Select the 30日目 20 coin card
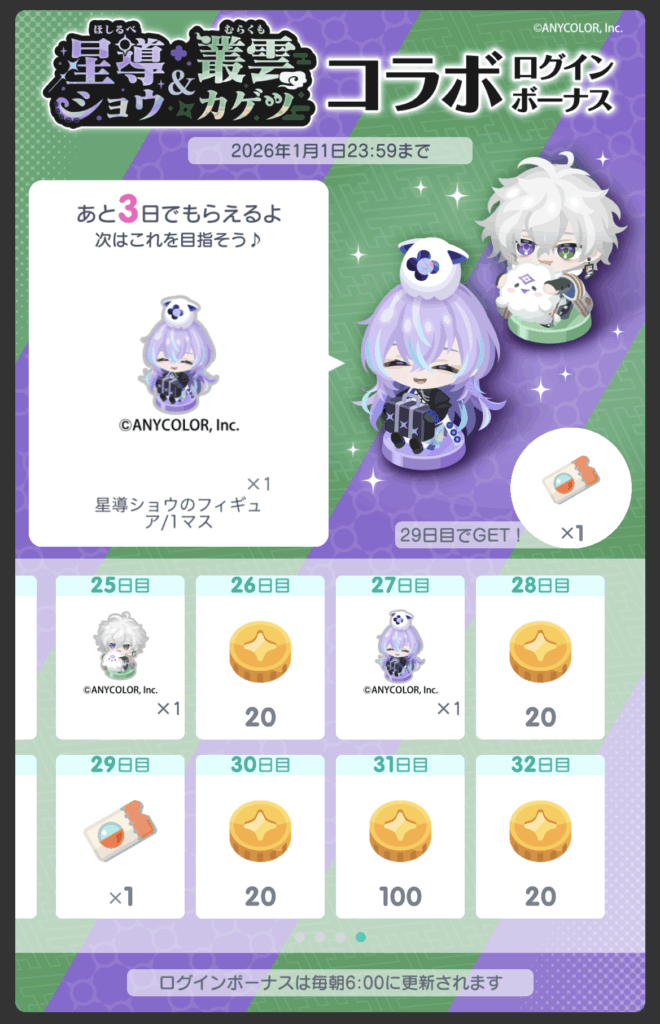The height and width of the screenshot is (1024, 660). 260,837
